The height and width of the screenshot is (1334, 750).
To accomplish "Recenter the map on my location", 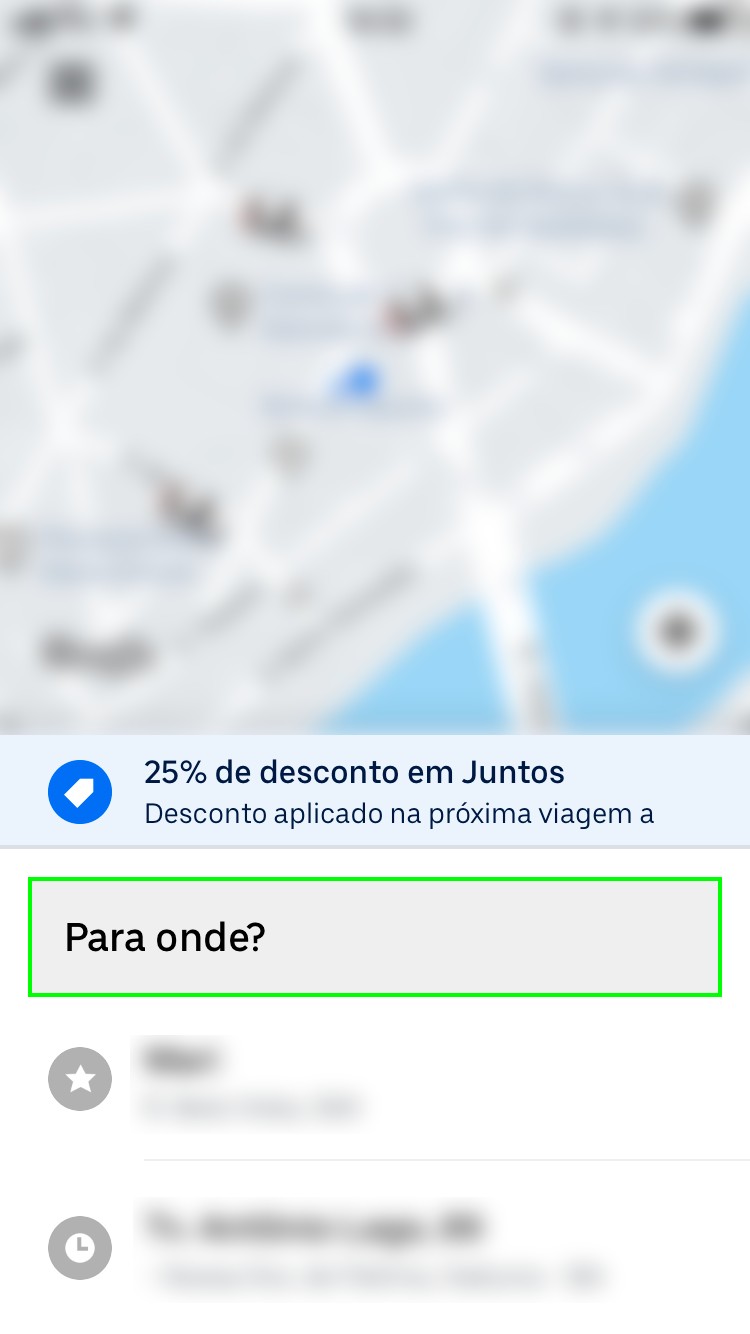I will pos(677,631).
